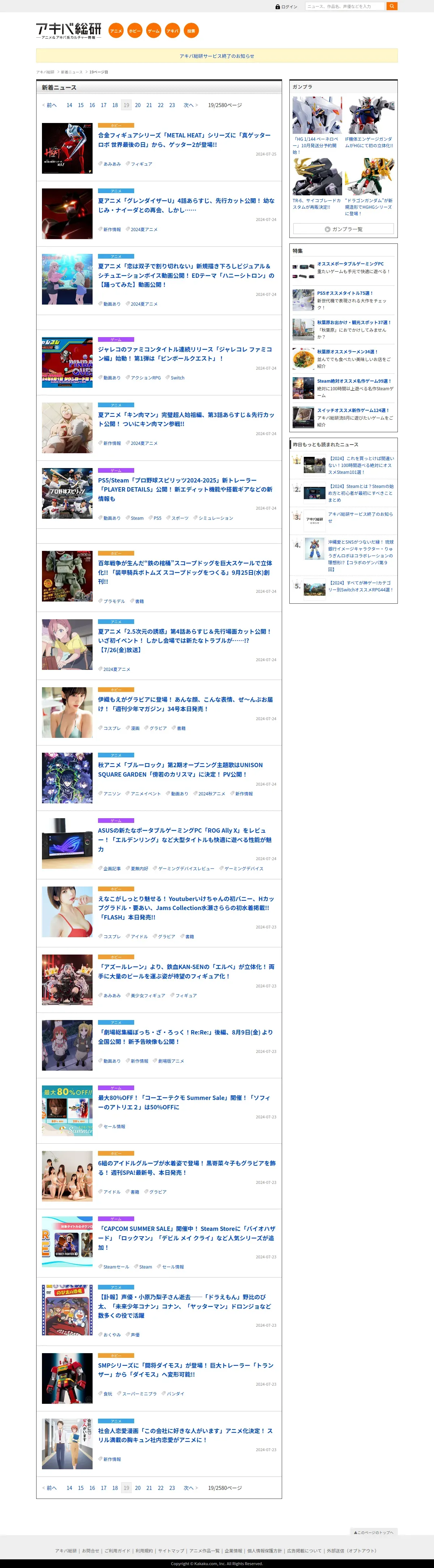Switch to the ホビー category

(x=135, y=30)
